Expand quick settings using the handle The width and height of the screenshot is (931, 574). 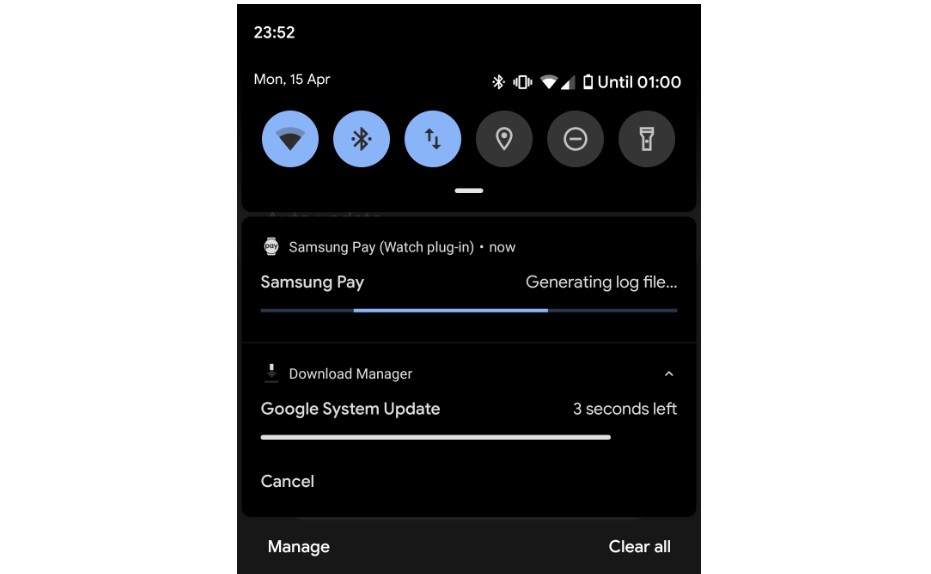(469, 190)
